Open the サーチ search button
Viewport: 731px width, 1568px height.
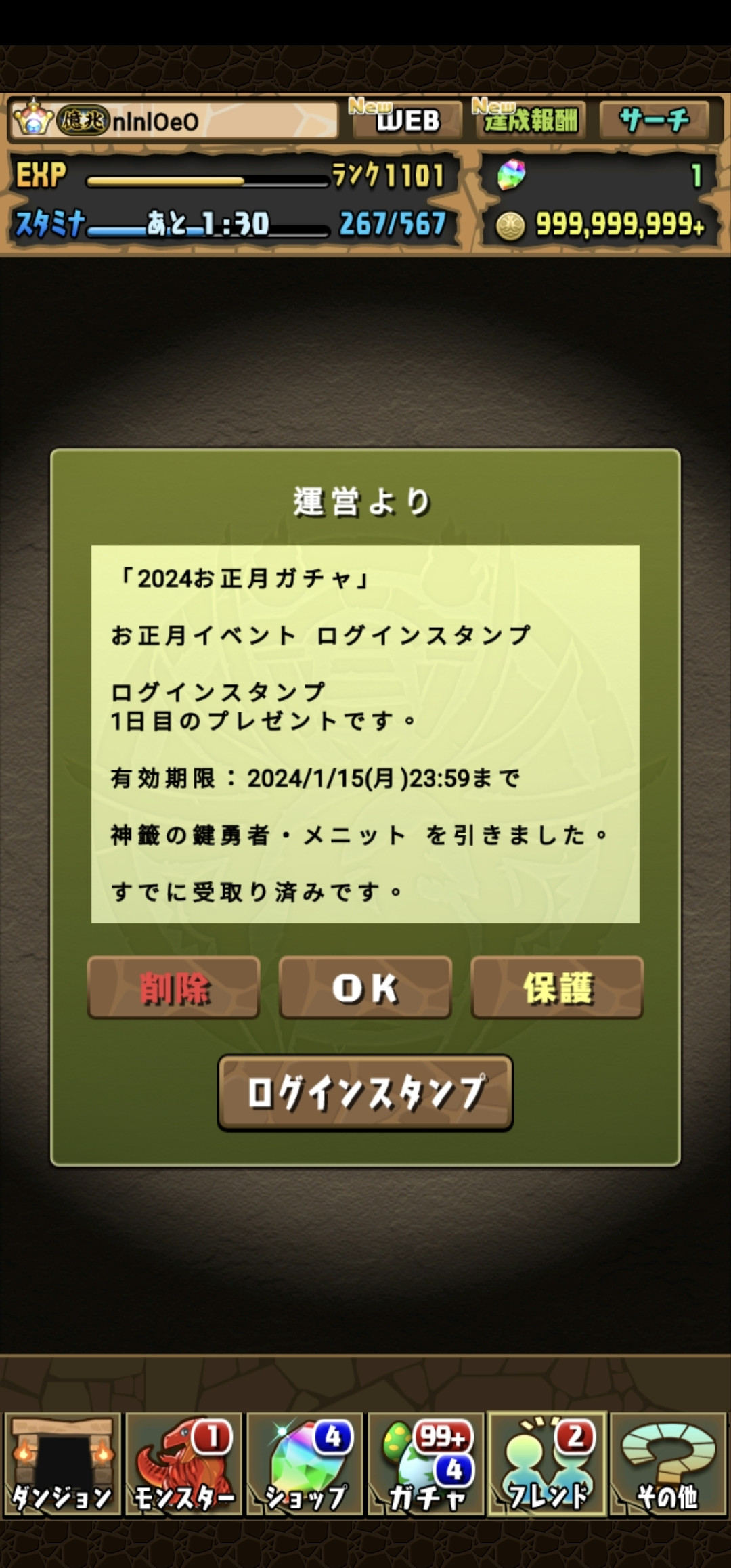coord(654,121)
